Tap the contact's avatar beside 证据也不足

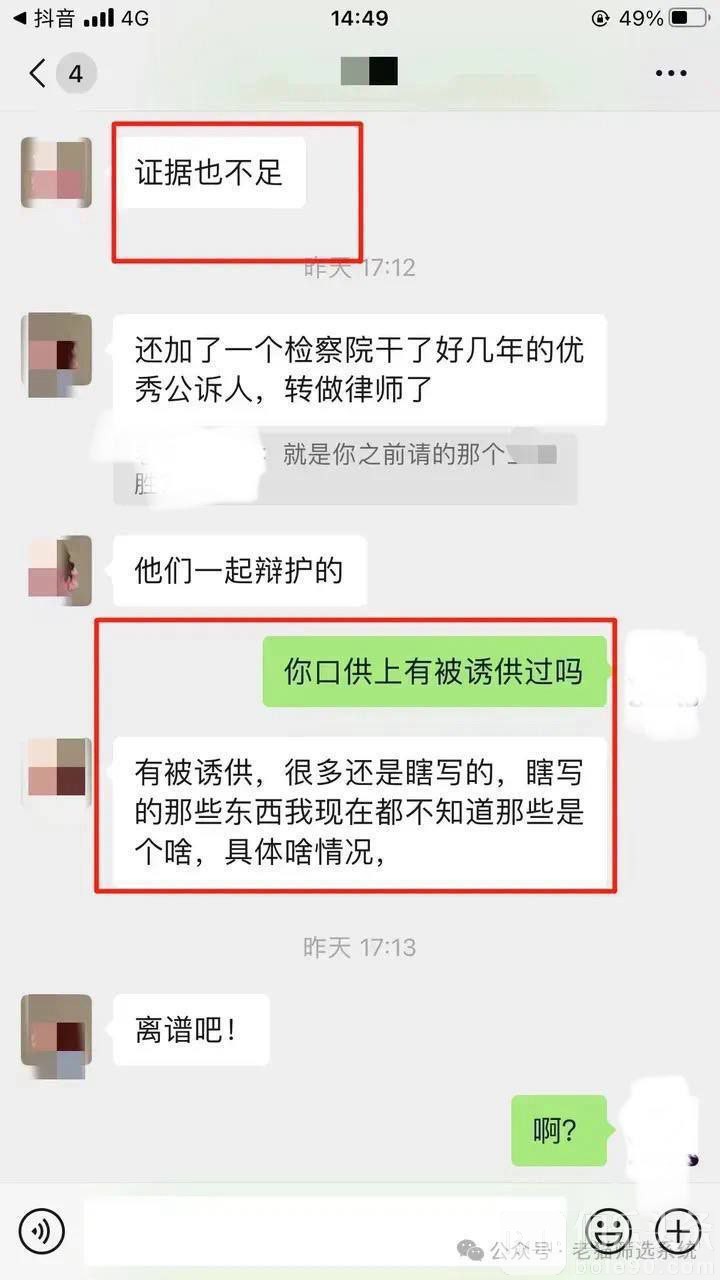tap(57, 172)
